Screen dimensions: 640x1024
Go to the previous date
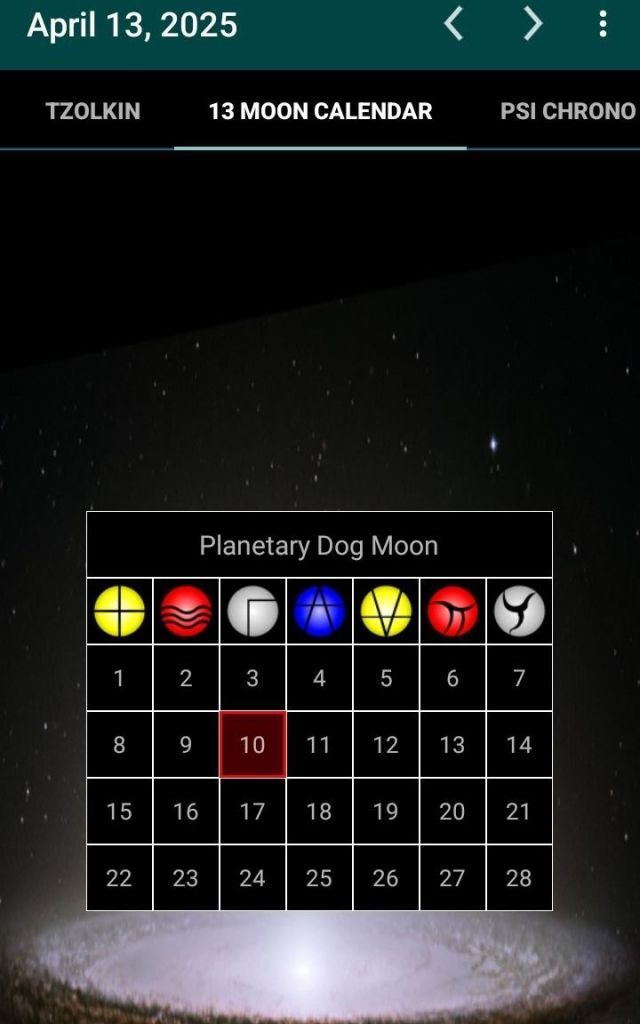tap(454, 24)
